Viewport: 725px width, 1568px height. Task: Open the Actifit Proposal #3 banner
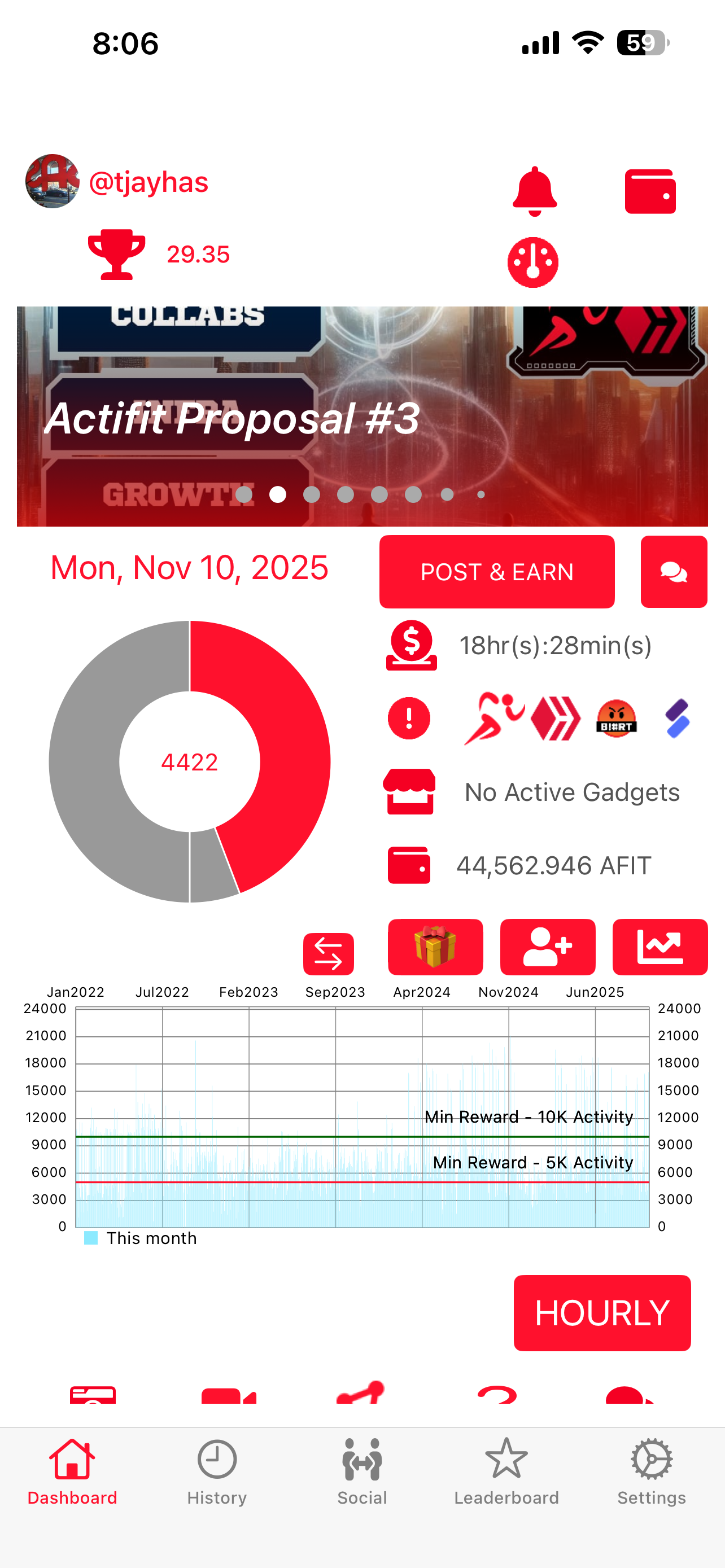362,417
